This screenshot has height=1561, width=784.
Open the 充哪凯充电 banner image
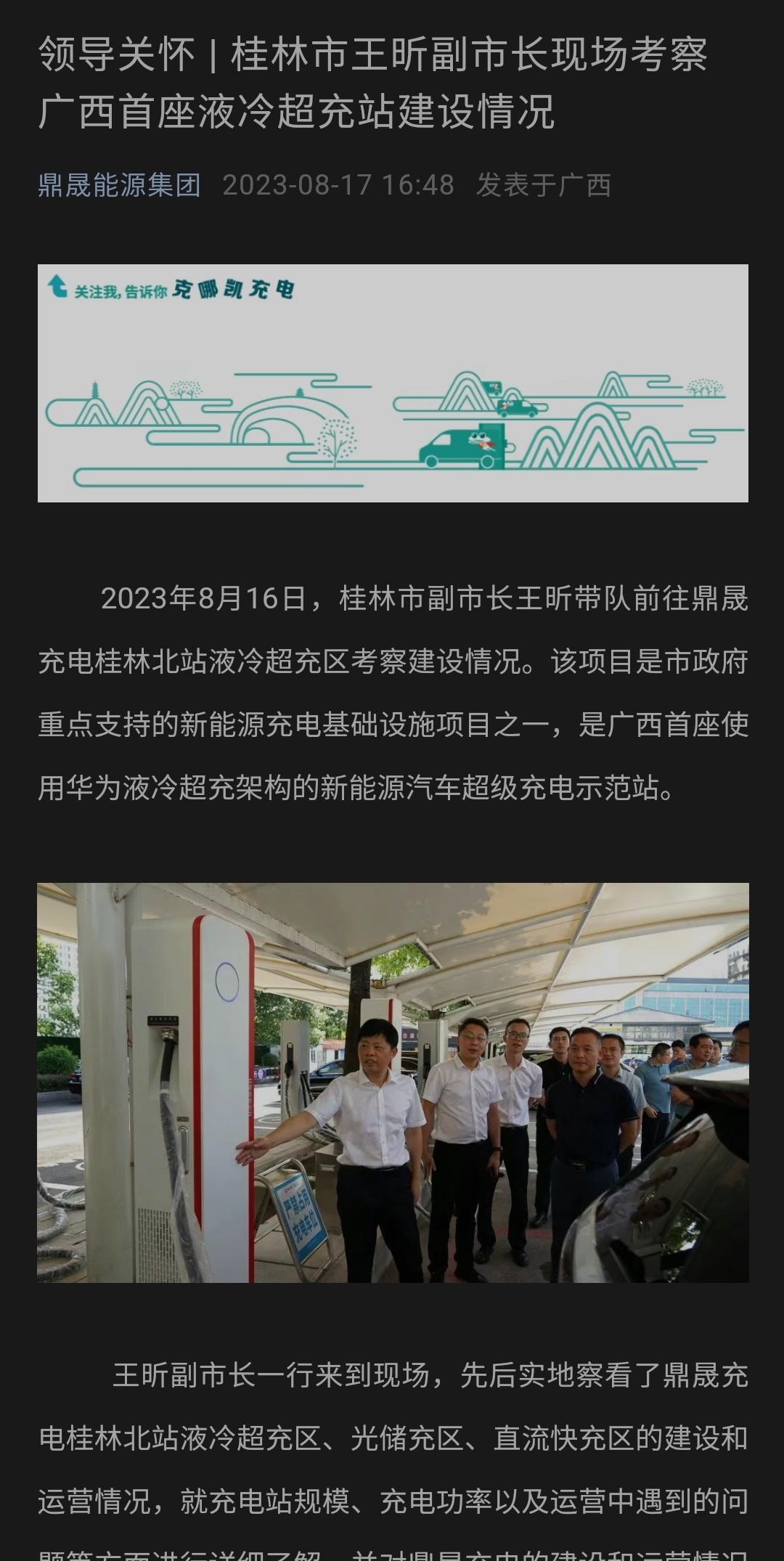(393, 383)
